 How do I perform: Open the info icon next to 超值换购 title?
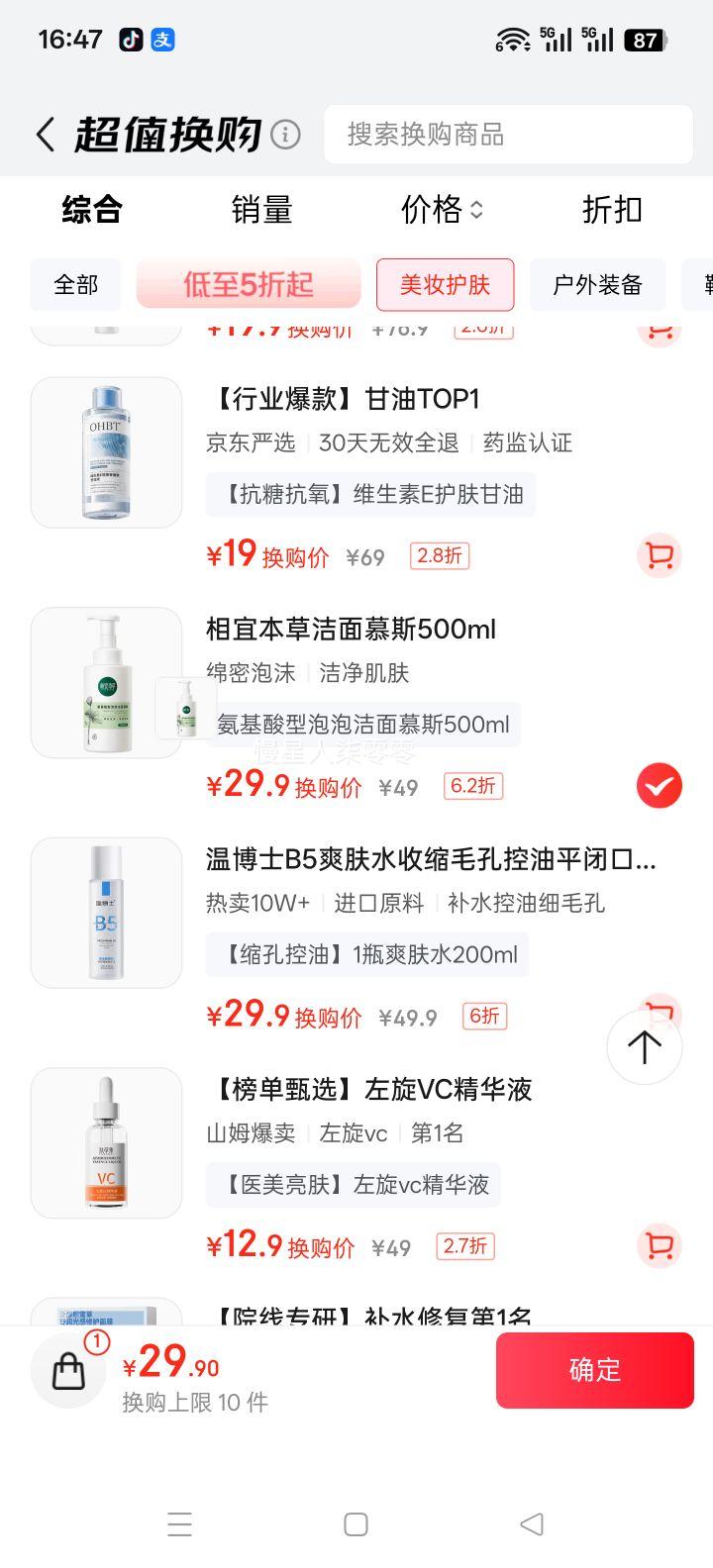tap(284, 133)
